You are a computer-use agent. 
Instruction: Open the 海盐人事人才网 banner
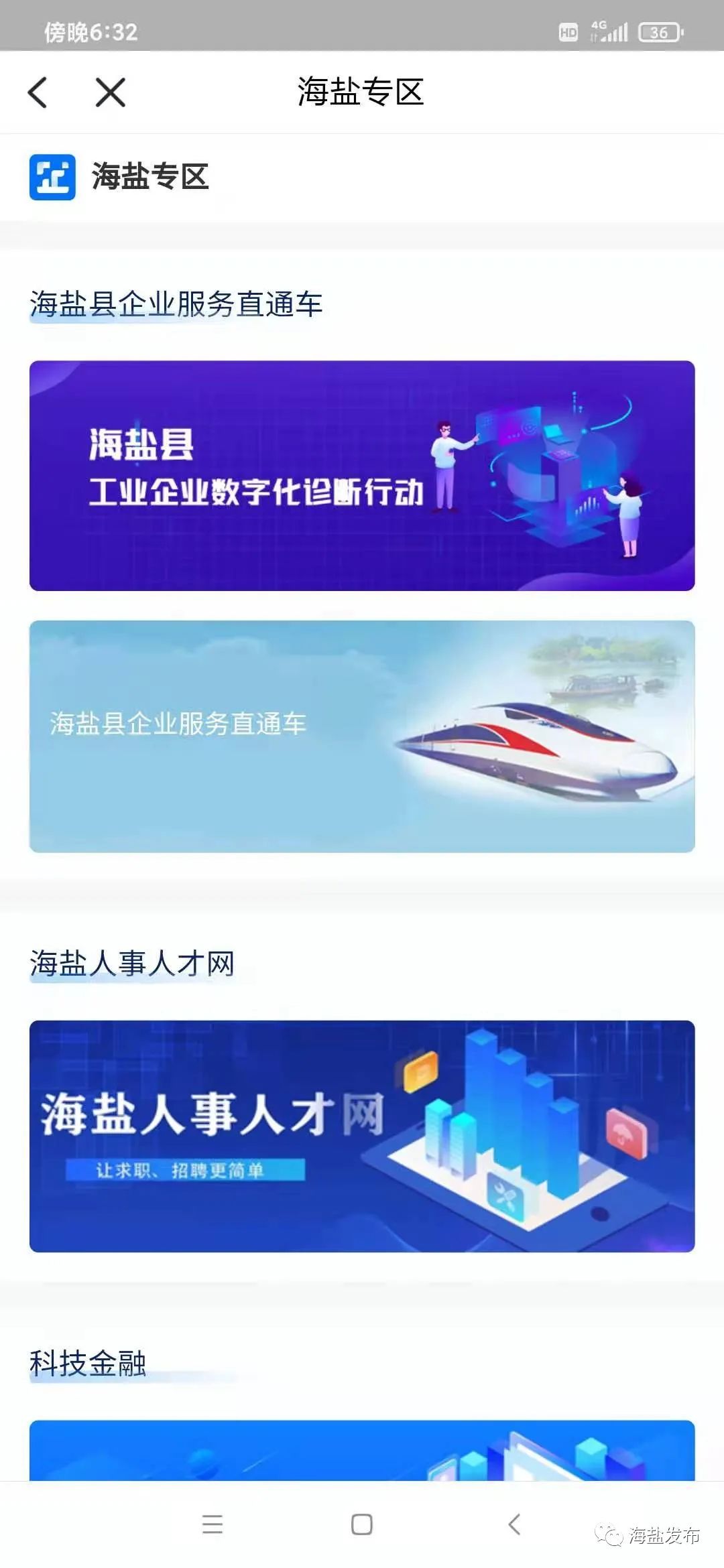point(362,1136)
